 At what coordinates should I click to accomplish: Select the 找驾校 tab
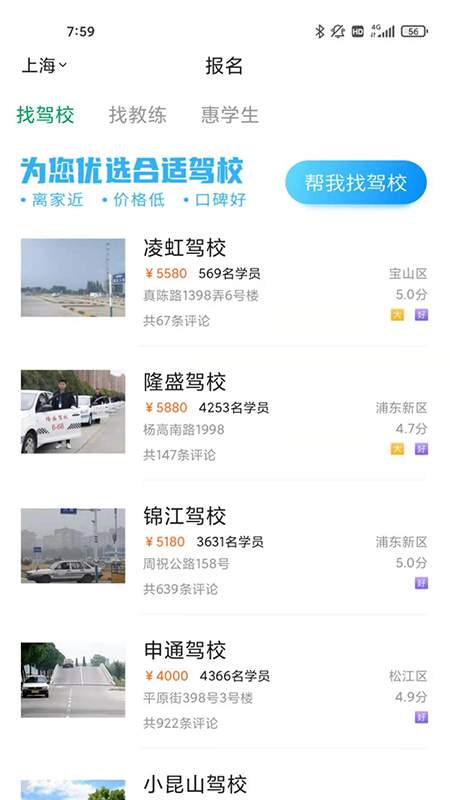(x=45, y=115)
